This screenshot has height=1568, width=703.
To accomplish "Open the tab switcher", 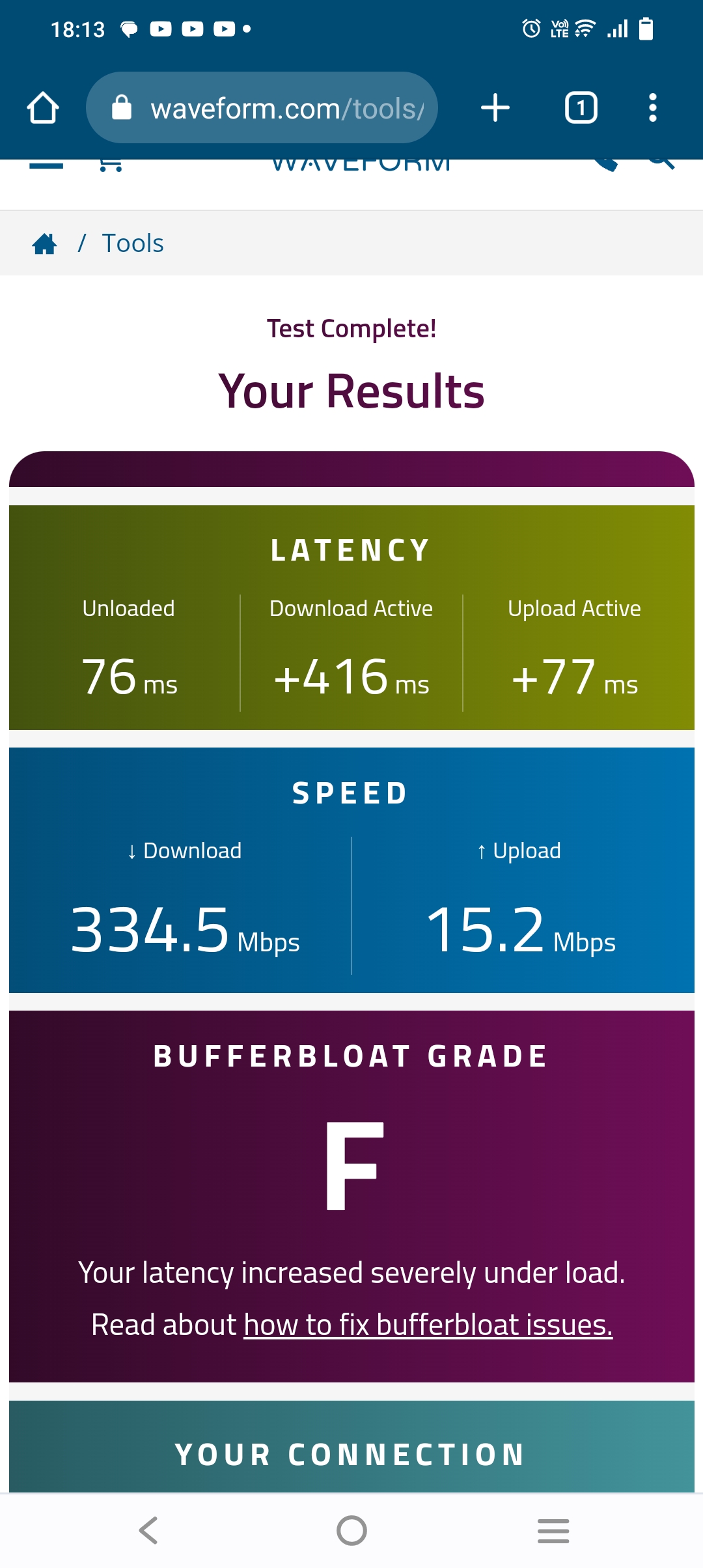I will pos(581,107).
